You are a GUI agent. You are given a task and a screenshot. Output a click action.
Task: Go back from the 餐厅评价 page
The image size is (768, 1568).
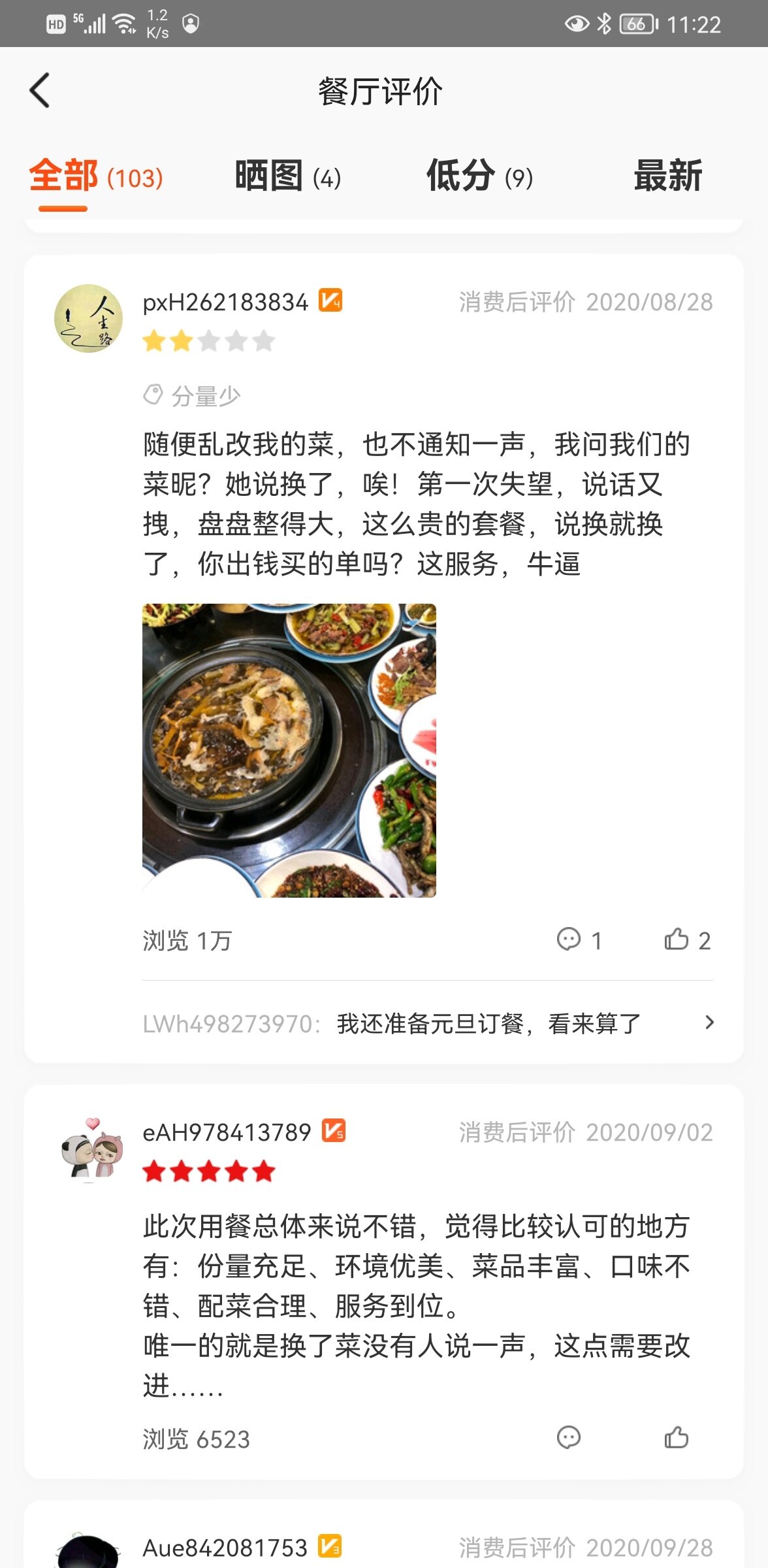(x=40, y=90)
